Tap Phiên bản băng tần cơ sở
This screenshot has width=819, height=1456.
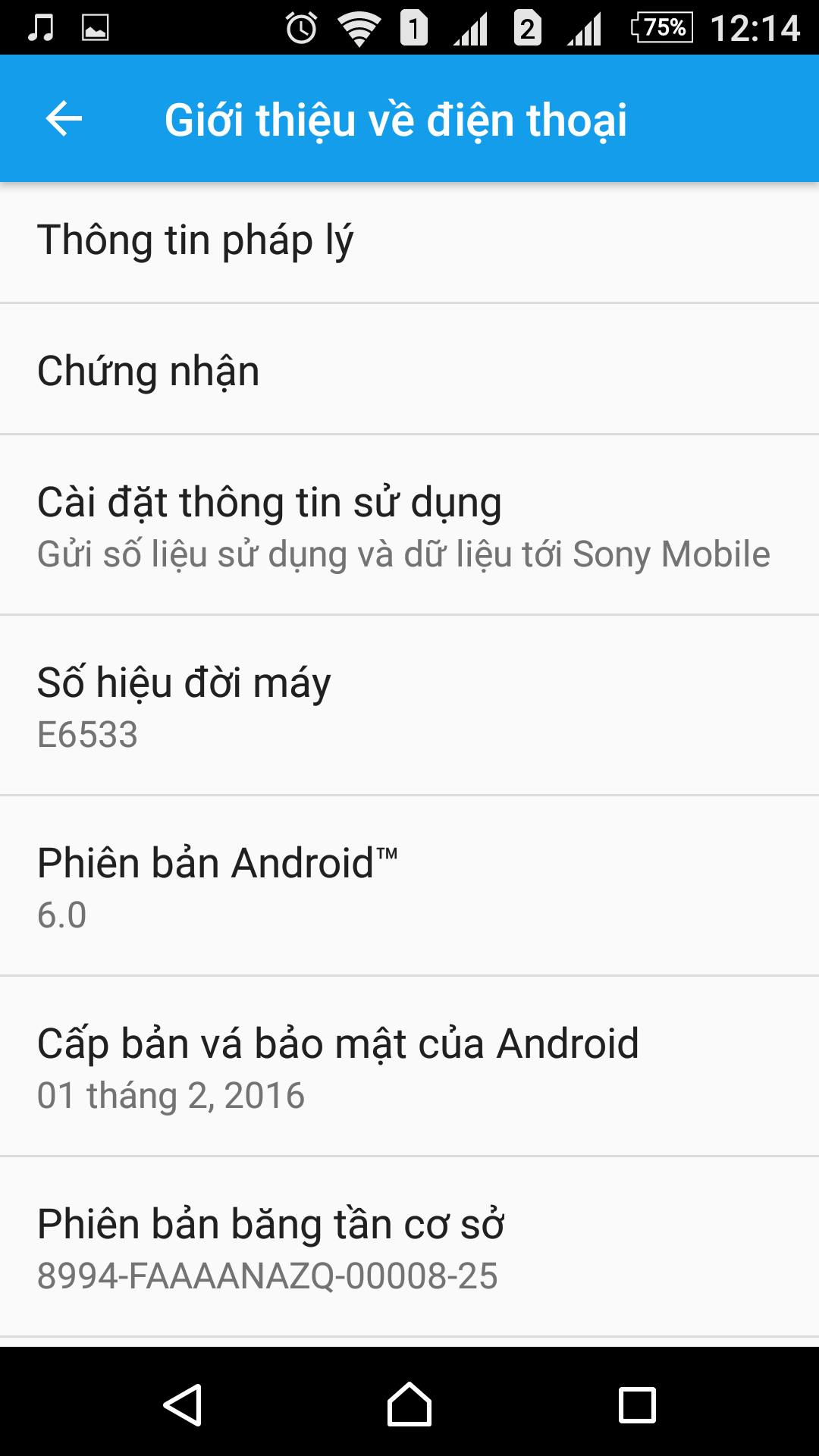coord(409,1247)
